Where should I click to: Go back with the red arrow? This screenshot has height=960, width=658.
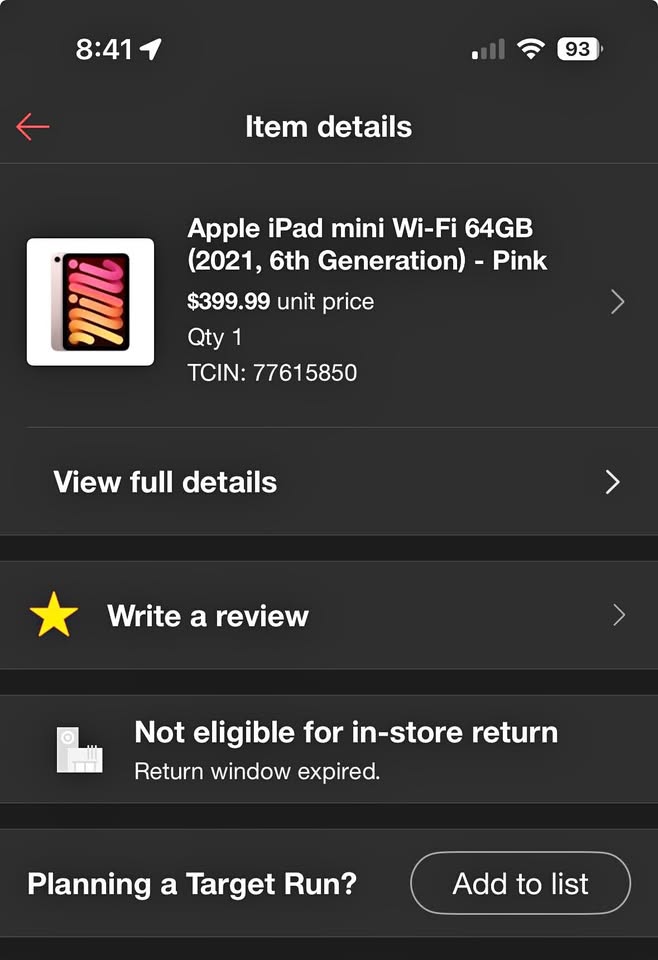33,127
